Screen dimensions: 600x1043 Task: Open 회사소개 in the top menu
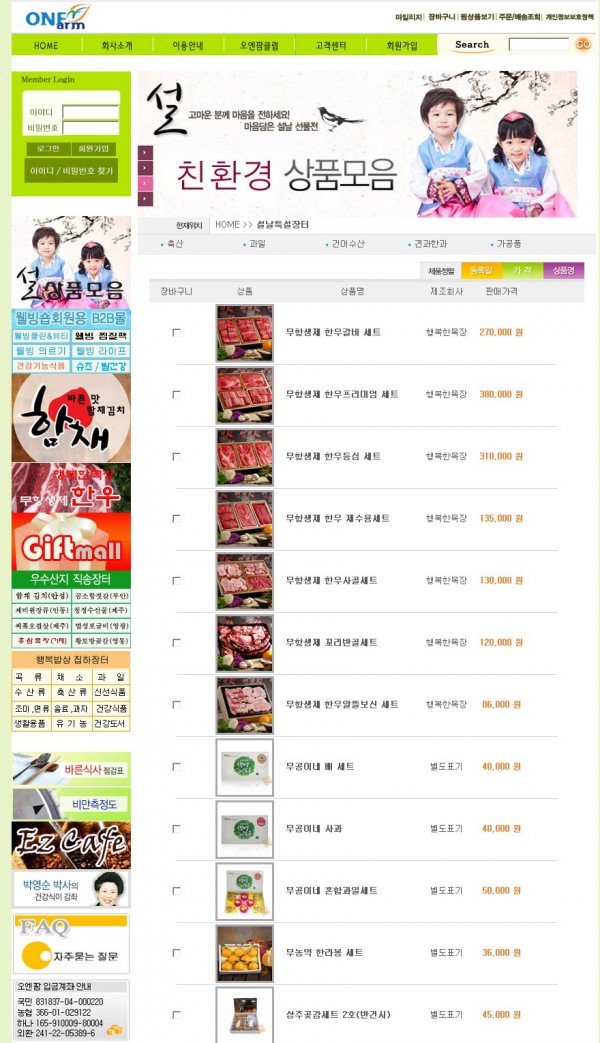coord(117,45)
